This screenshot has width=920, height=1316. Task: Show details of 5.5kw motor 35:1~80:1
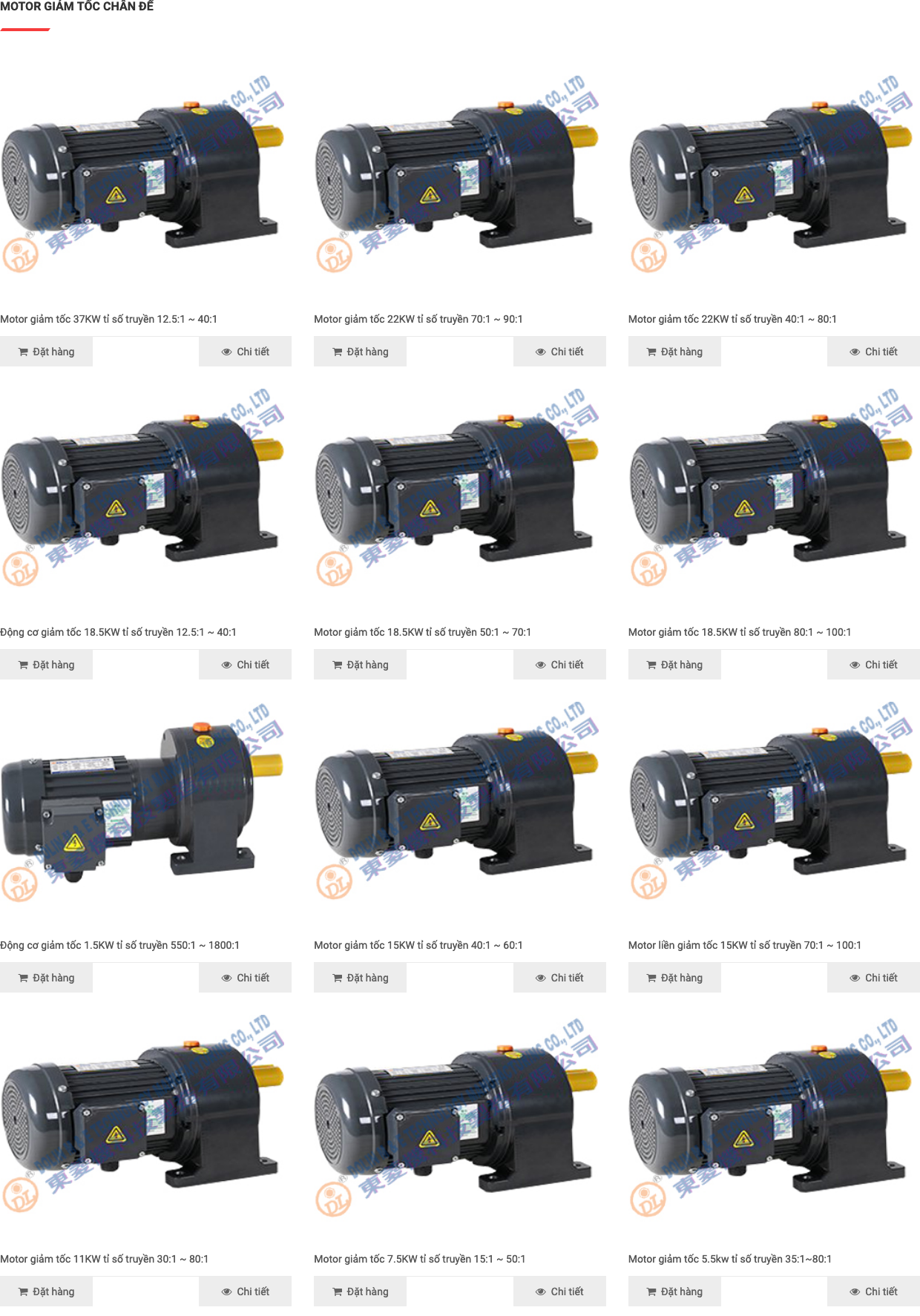[873, 1292]
